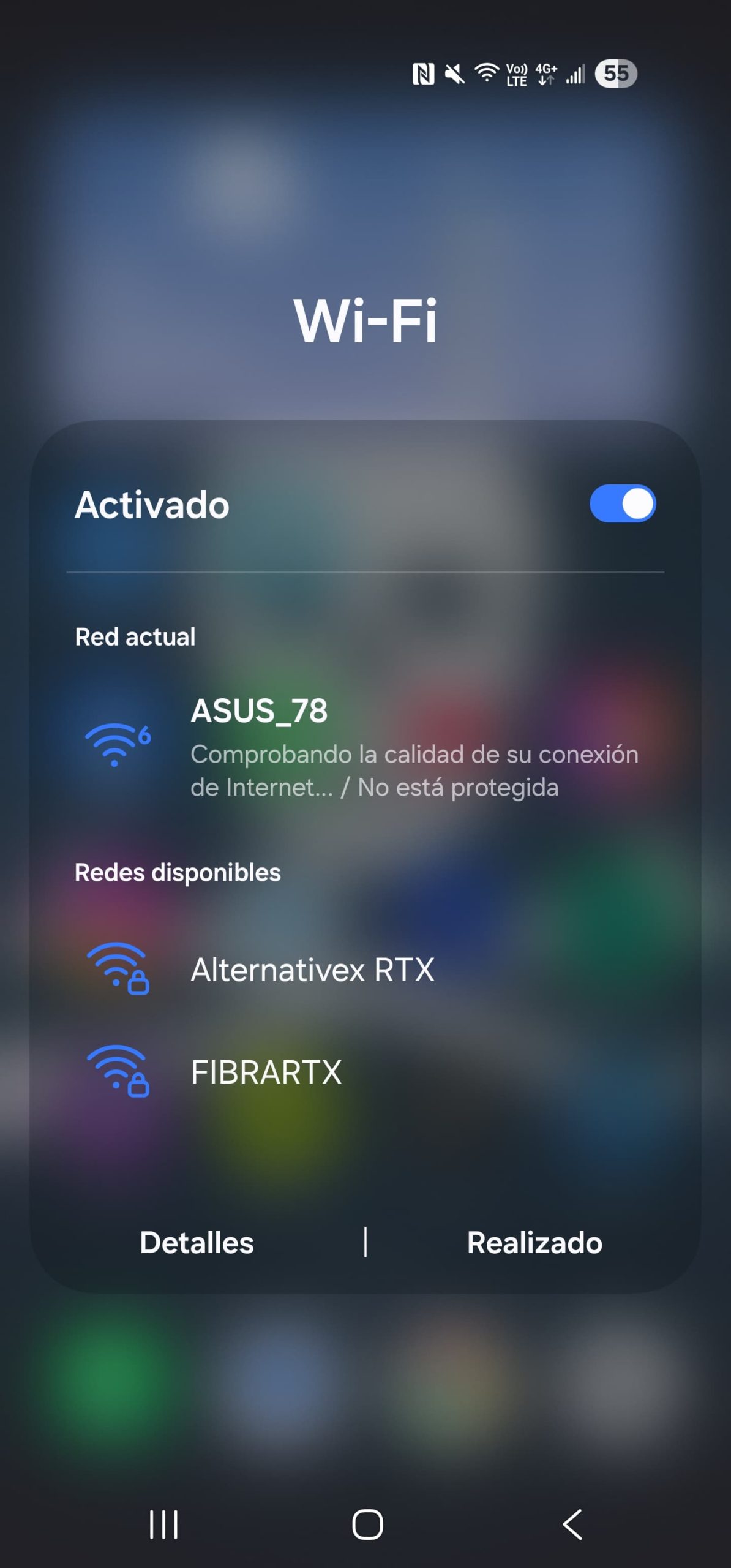Open the recent apps view

pos(163,1524)
